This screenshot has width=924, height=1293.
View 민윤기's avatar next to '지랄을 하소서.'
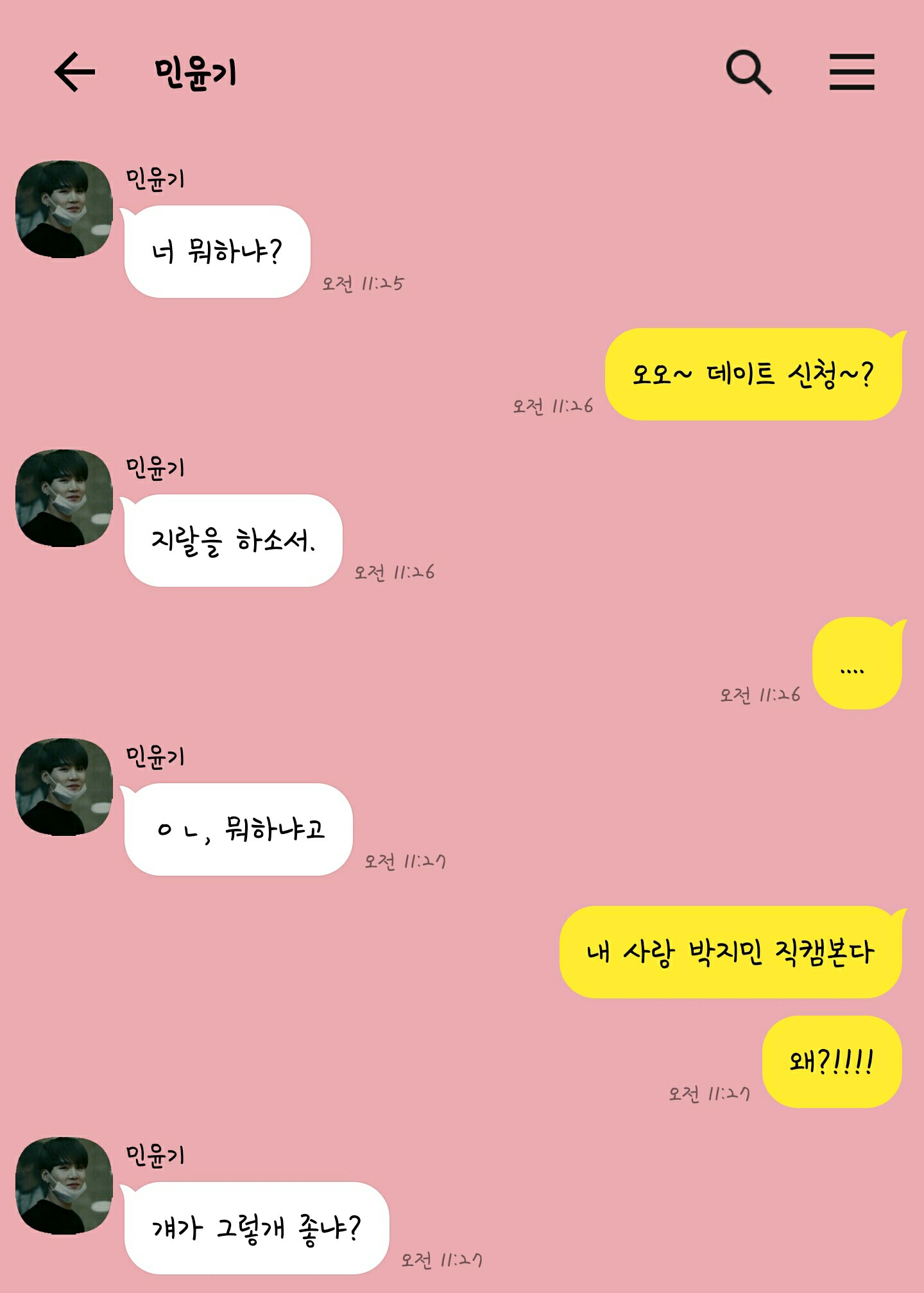[x=64, y=498]
